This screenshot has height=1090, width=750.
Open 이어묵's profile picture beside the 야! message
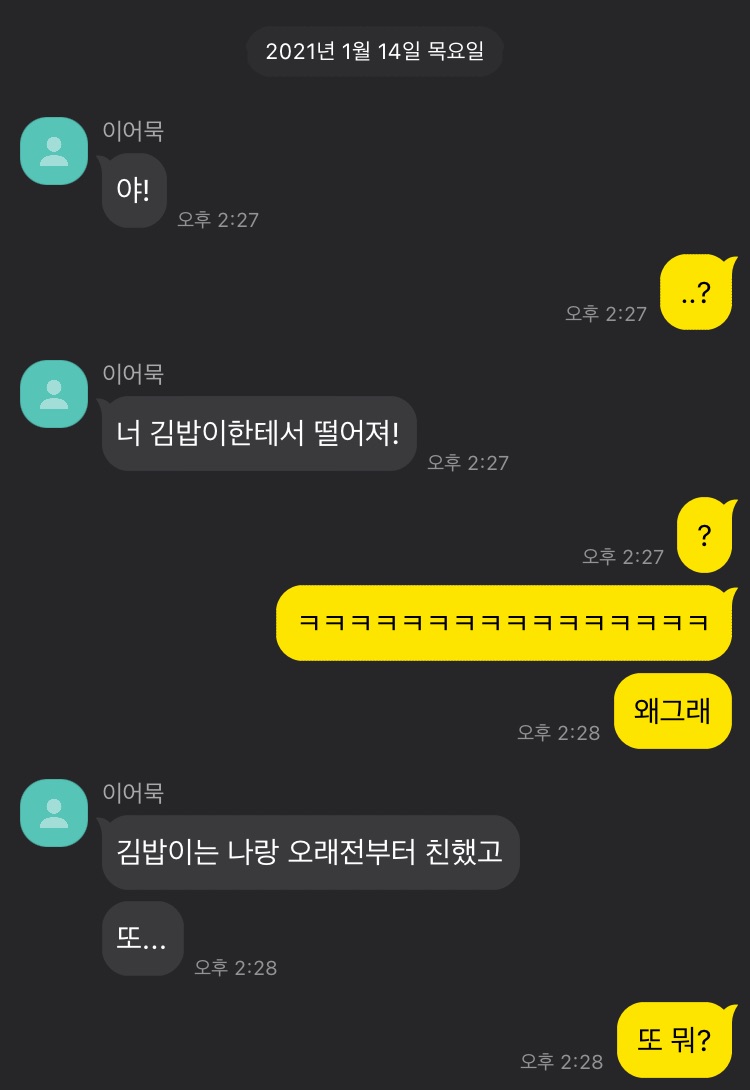54,151
